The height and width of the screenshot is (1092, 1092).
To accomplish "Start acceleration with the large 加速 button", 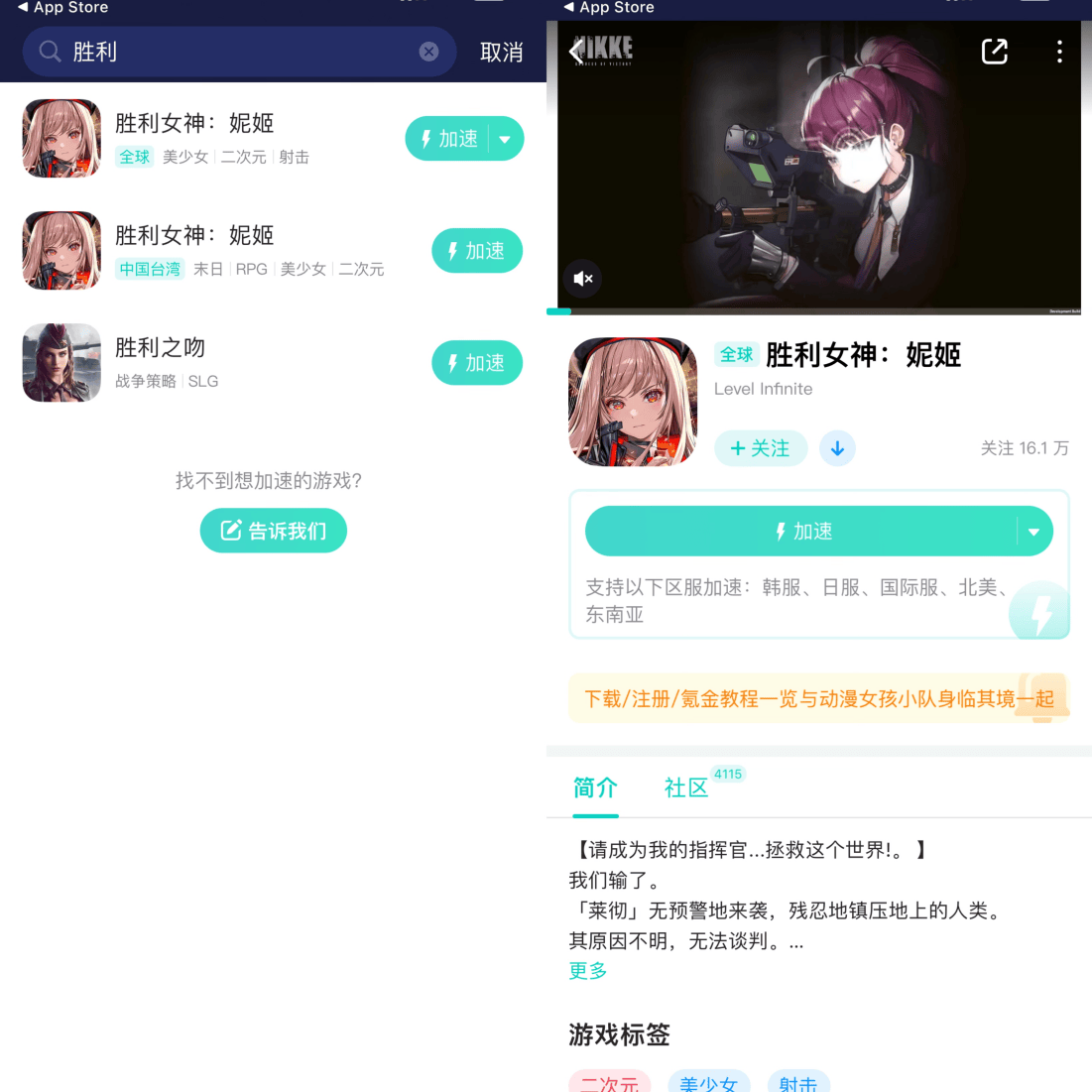I will (801, 532).
